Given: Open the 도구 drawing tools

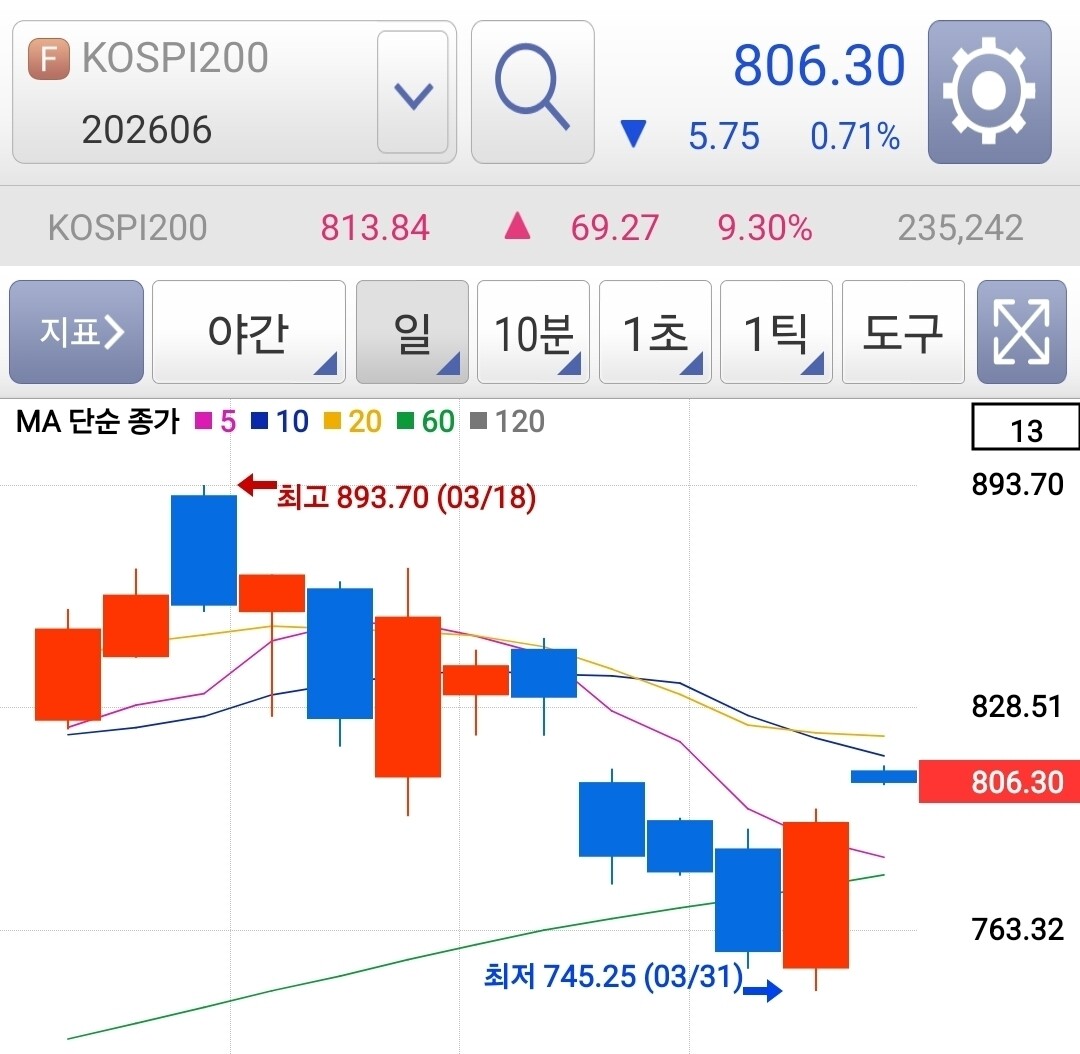Looking at the screenshot, I should point(902,332).
